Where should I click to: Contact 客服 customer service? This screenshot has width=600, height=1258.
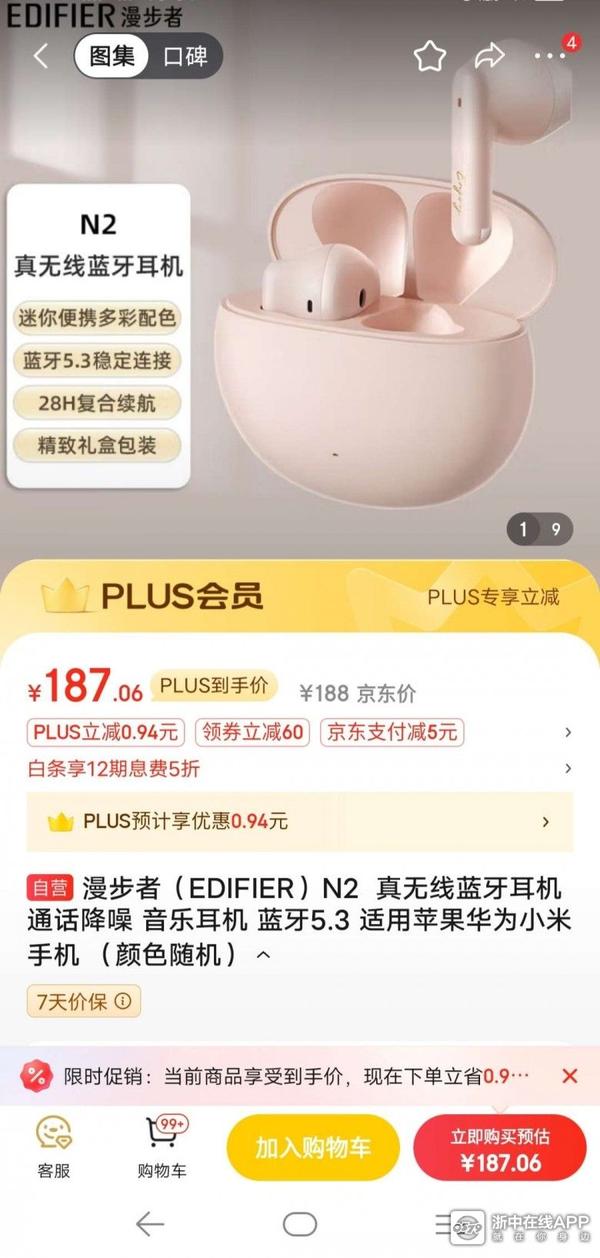coord(53,1146)
